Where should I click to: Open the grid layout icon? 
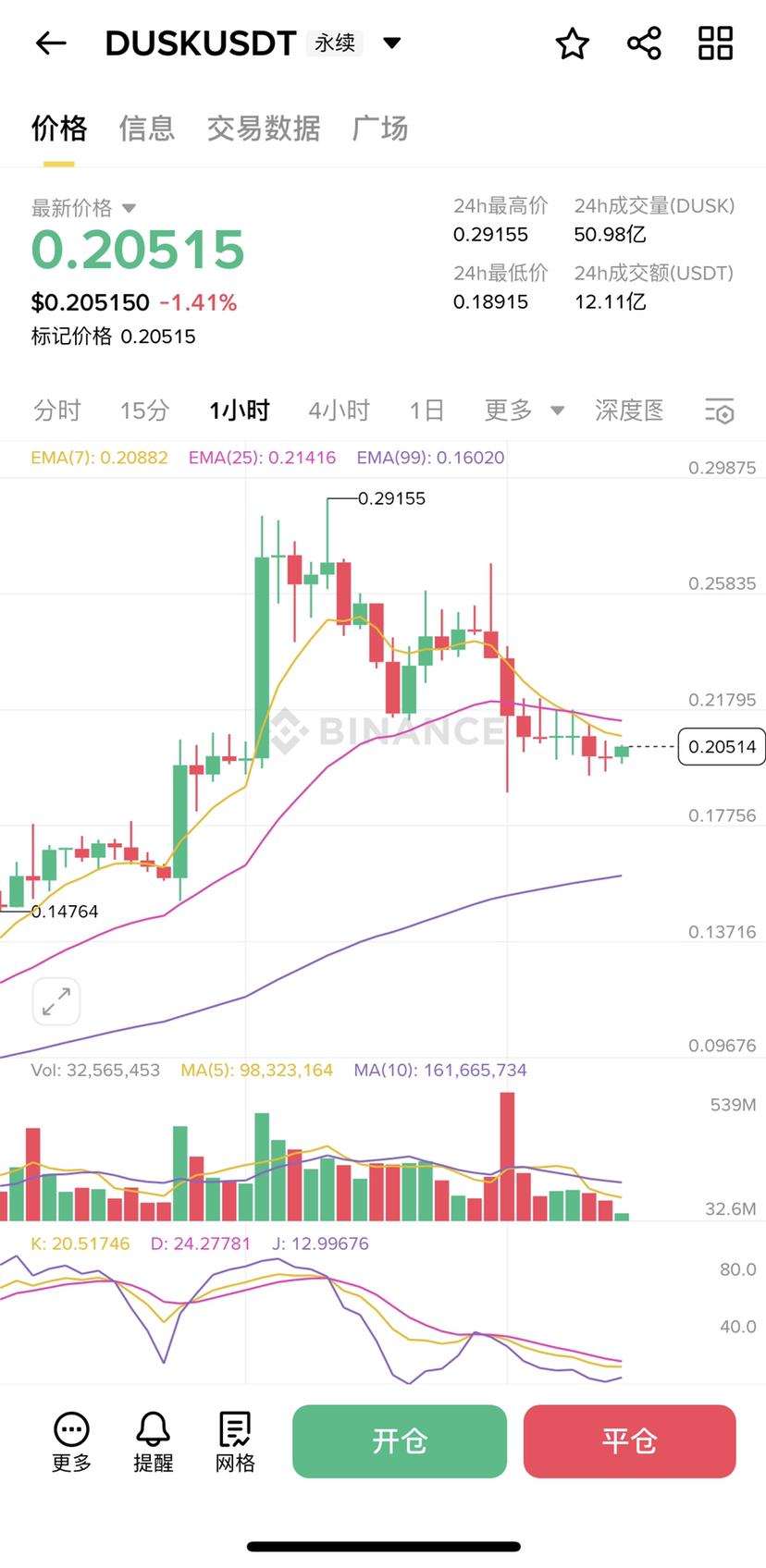click(715, 43)
